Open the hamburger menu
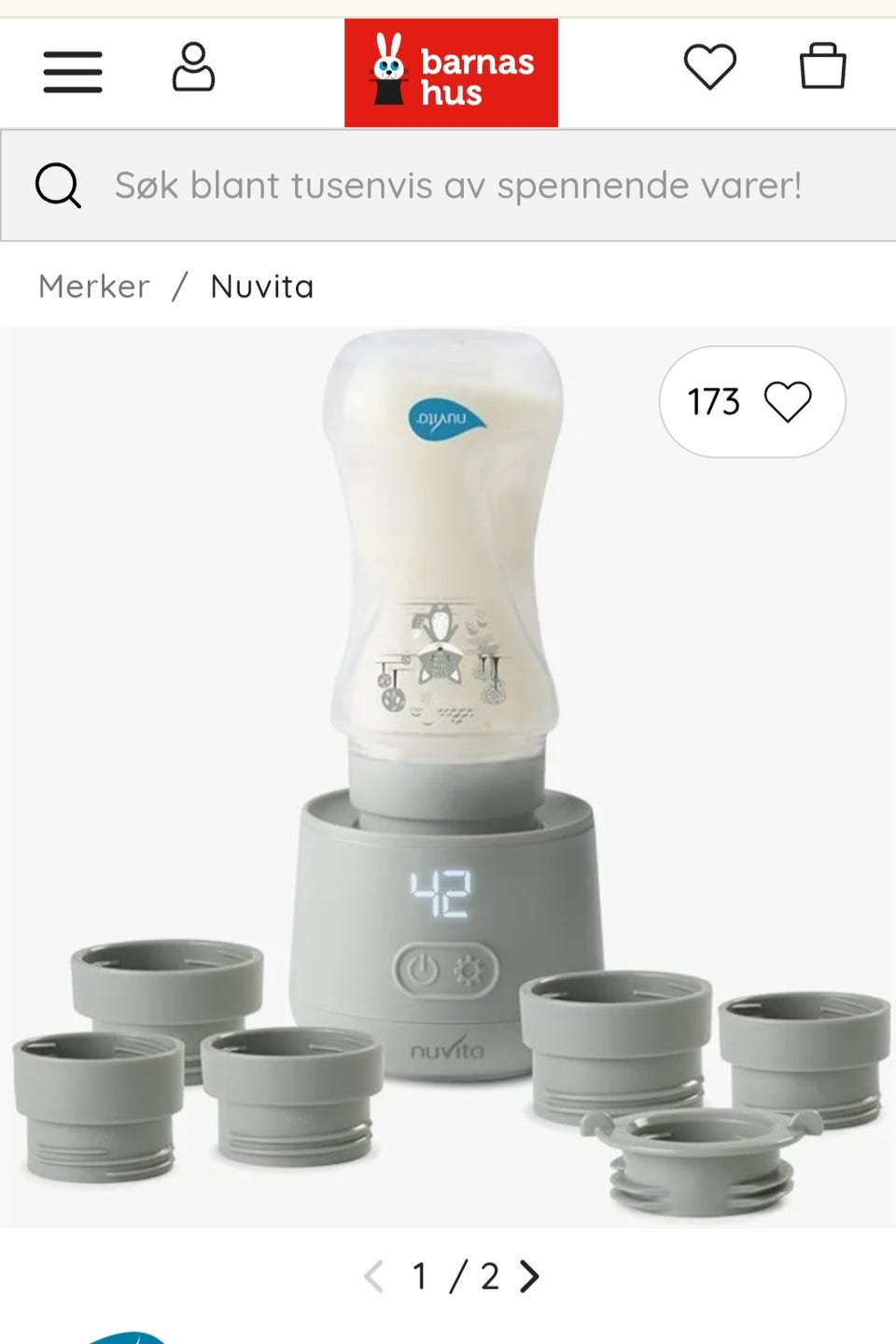This screenshot has width=896, height=1344. [x=73, y=71]
